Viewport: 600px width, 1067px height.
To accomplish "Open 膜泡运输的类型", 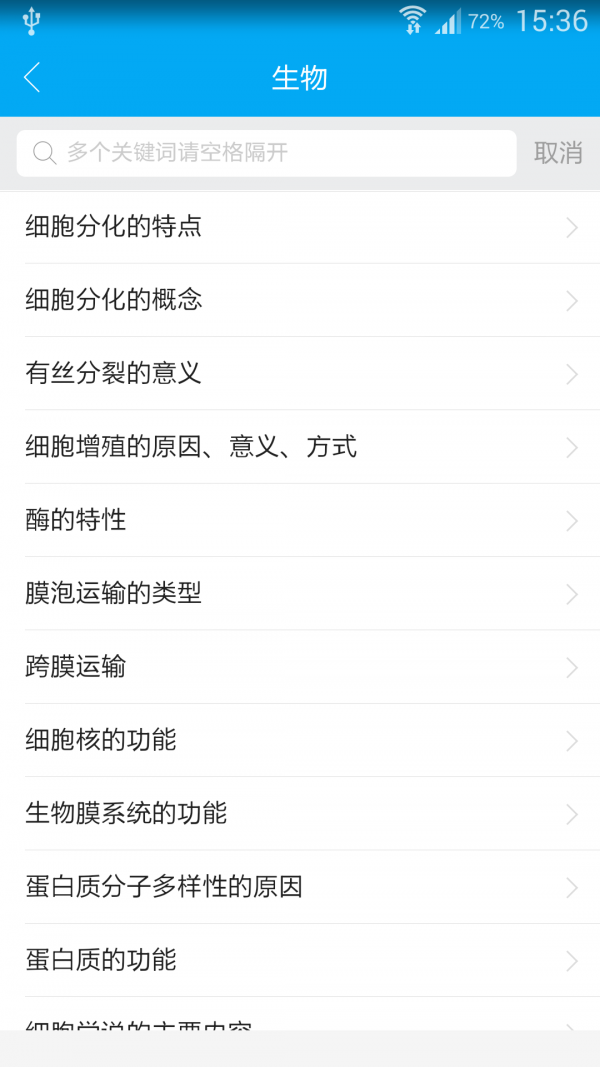I will [x=300, y=594].
